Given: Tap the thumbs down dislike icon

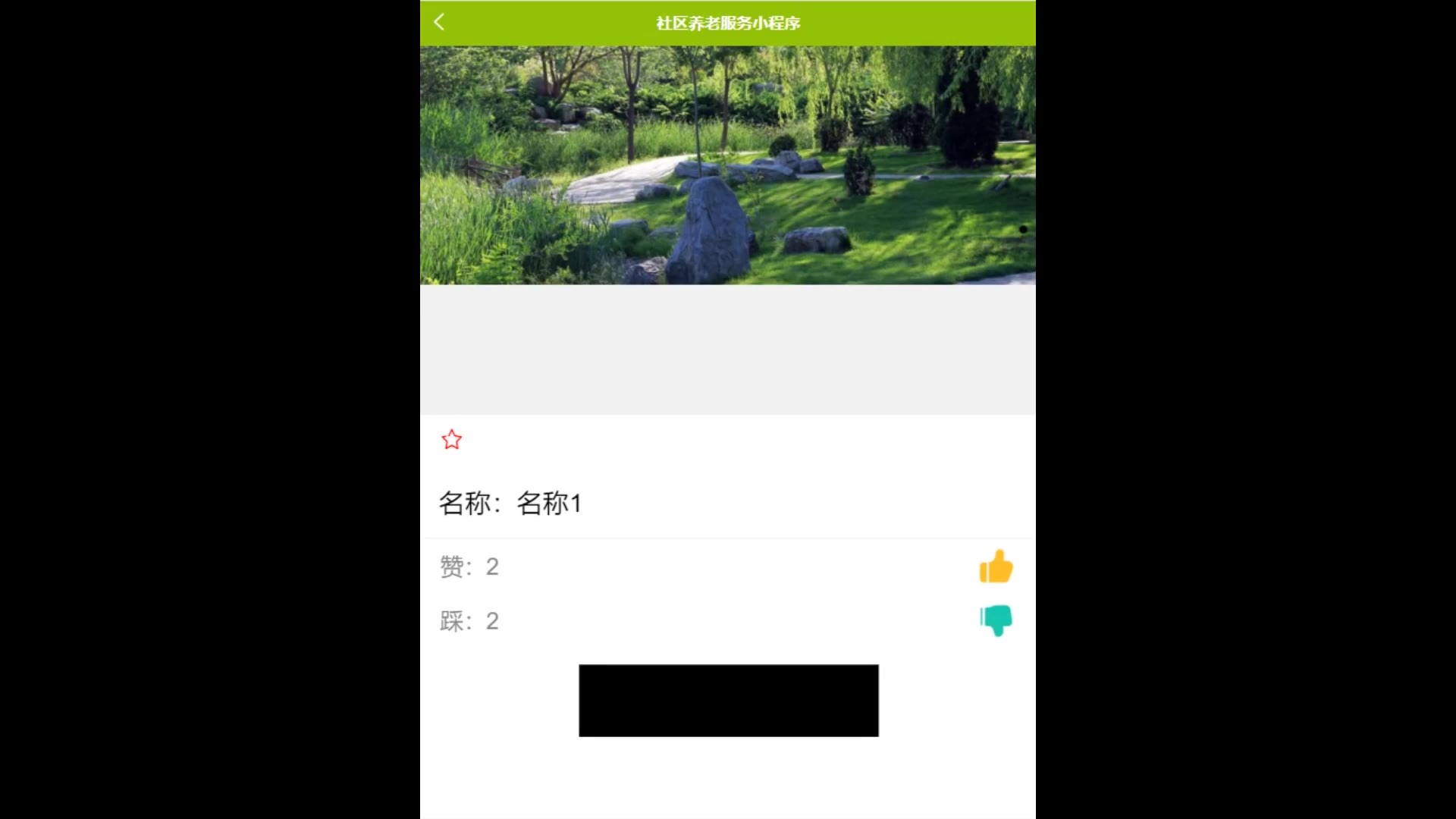Looking at the screenshot, I should [x=996, y=620].
